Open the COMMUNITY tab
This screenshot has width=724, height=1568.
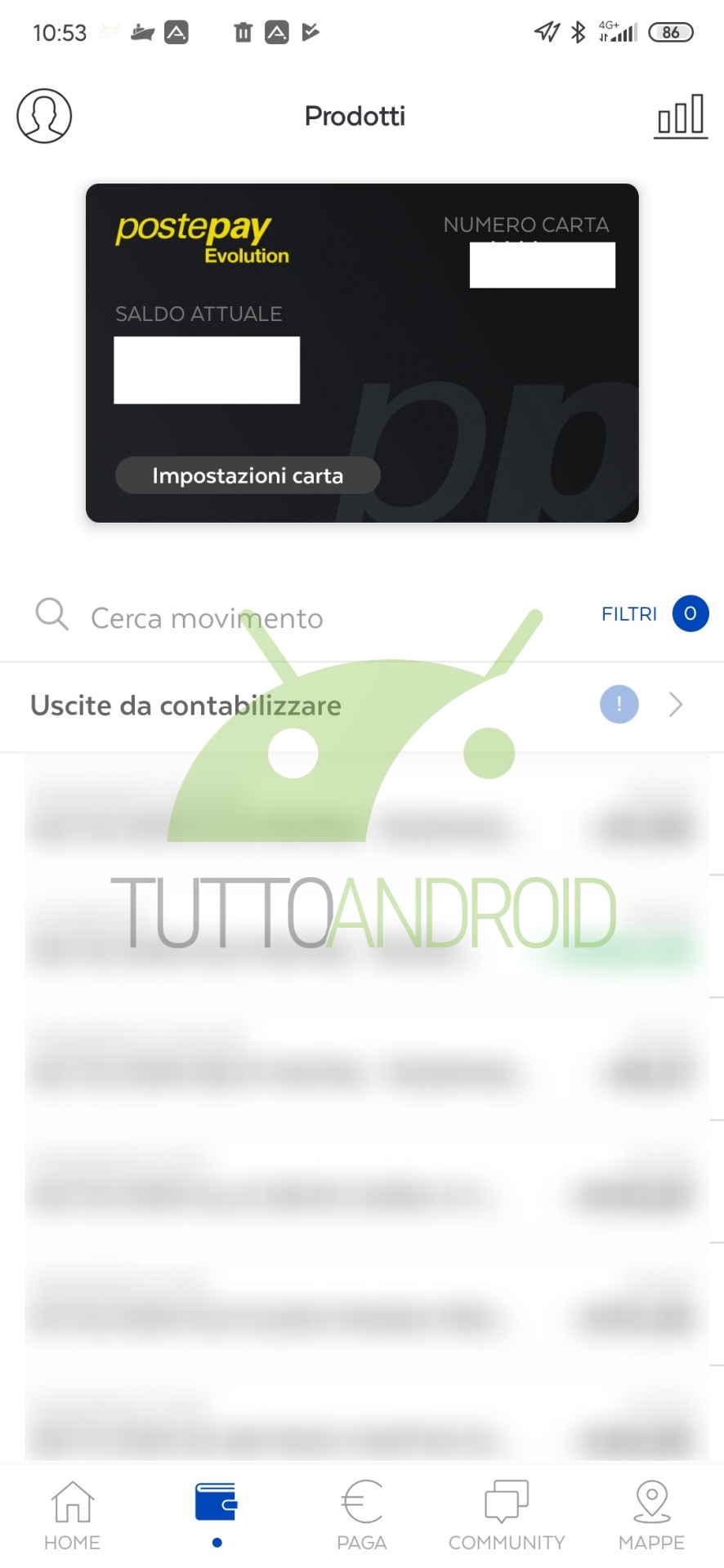click(x=507, y=1516)
